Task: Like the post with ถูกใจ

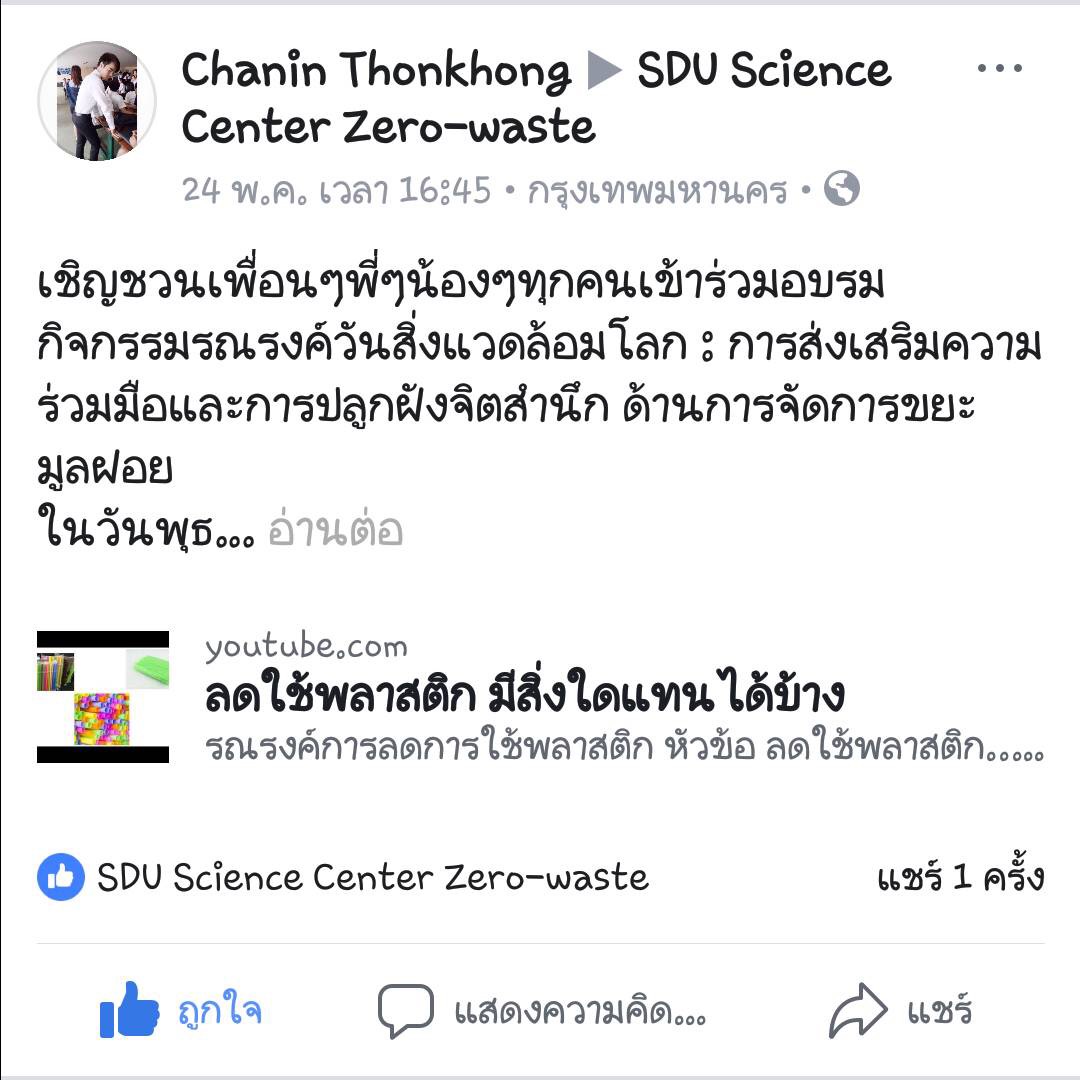Action: point(181,1011)
